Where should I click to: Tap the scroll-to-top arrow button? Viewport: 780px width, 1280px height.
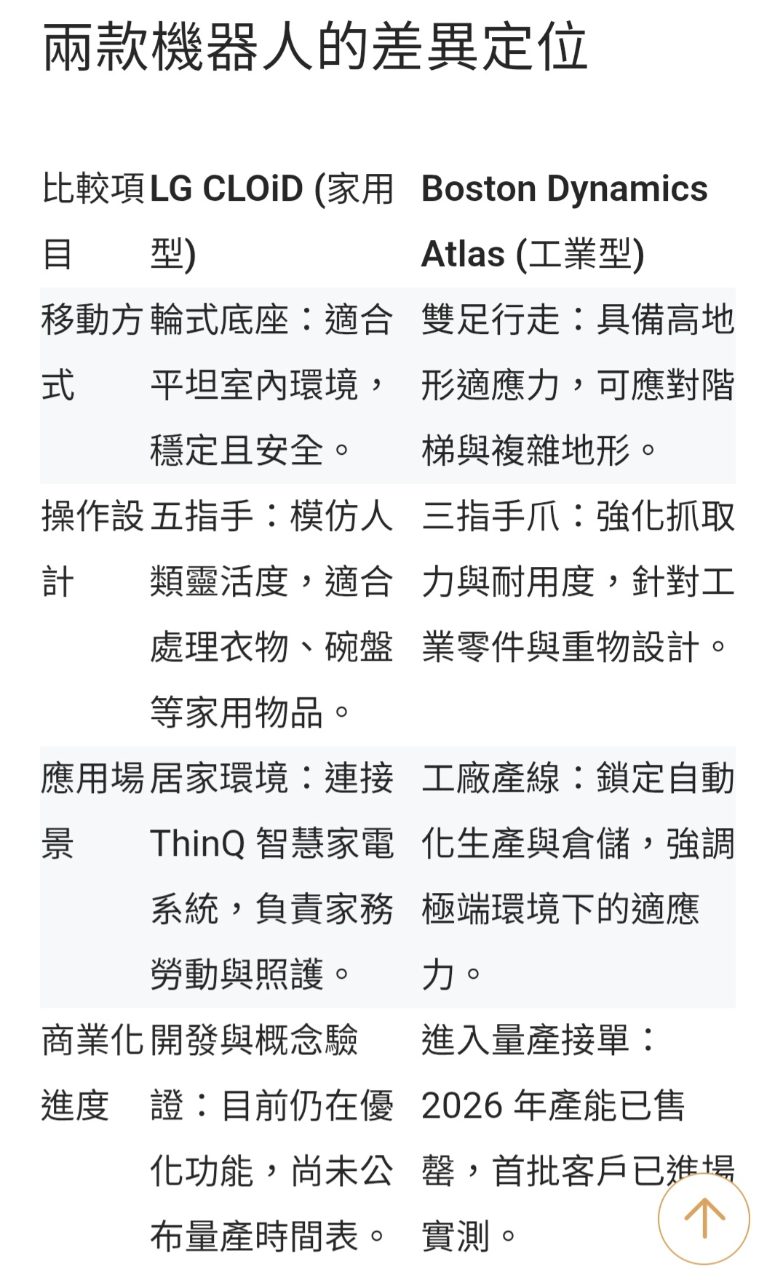(703, 1217)
